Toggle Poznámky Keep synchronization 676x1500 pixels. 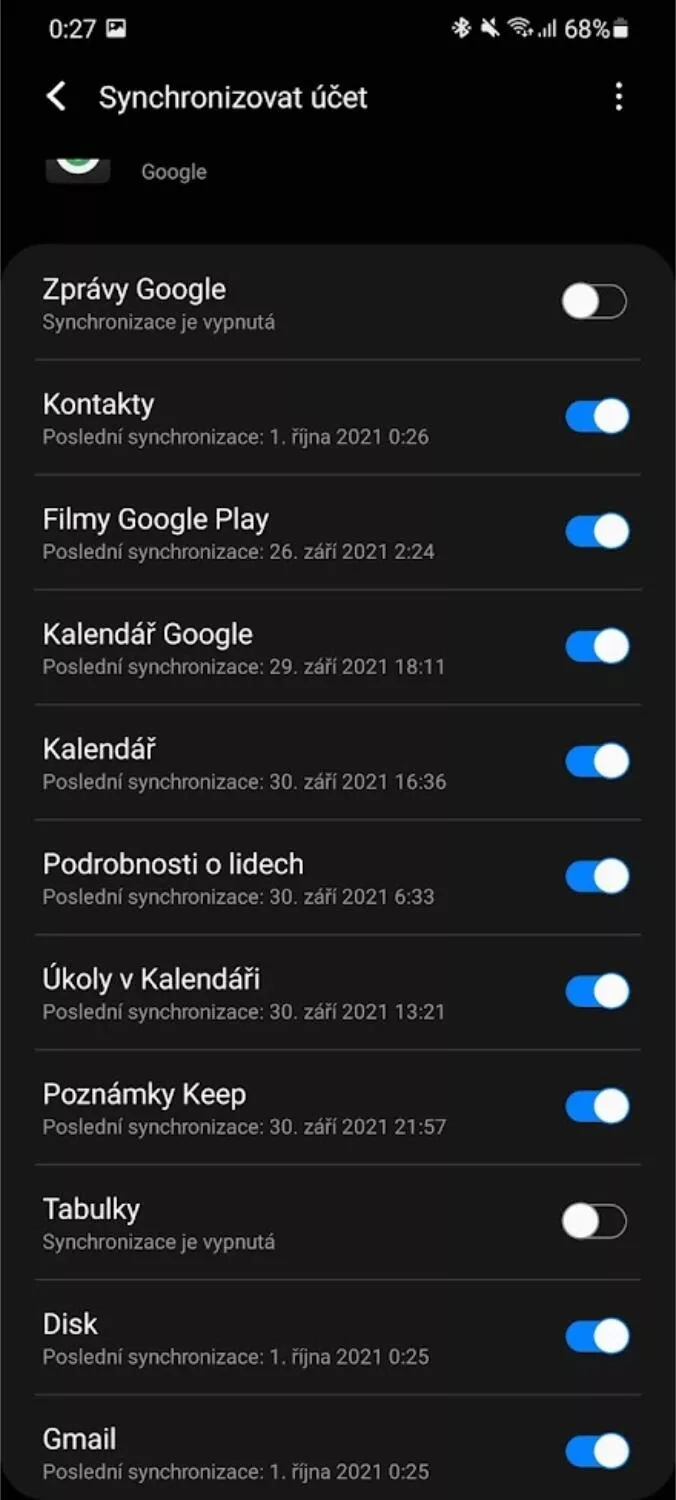pyautogui.click(x=597, y=1106)
